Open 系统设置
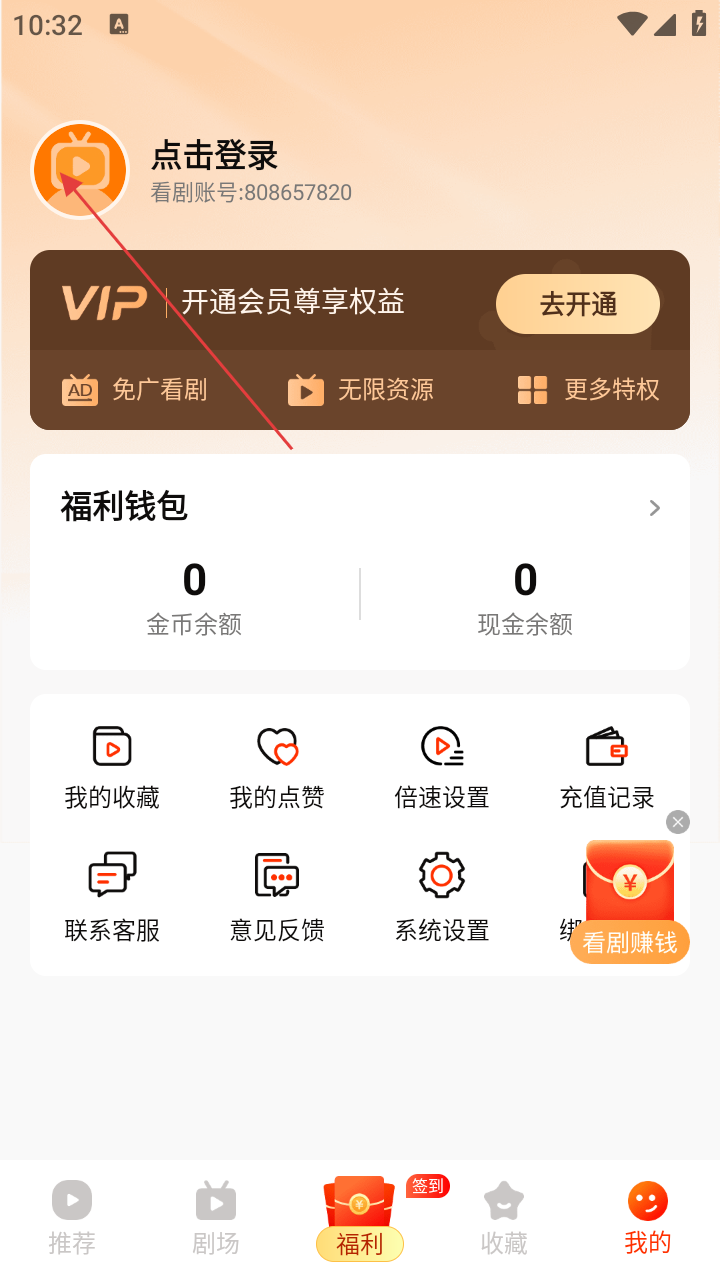 (x=441, y=898)
